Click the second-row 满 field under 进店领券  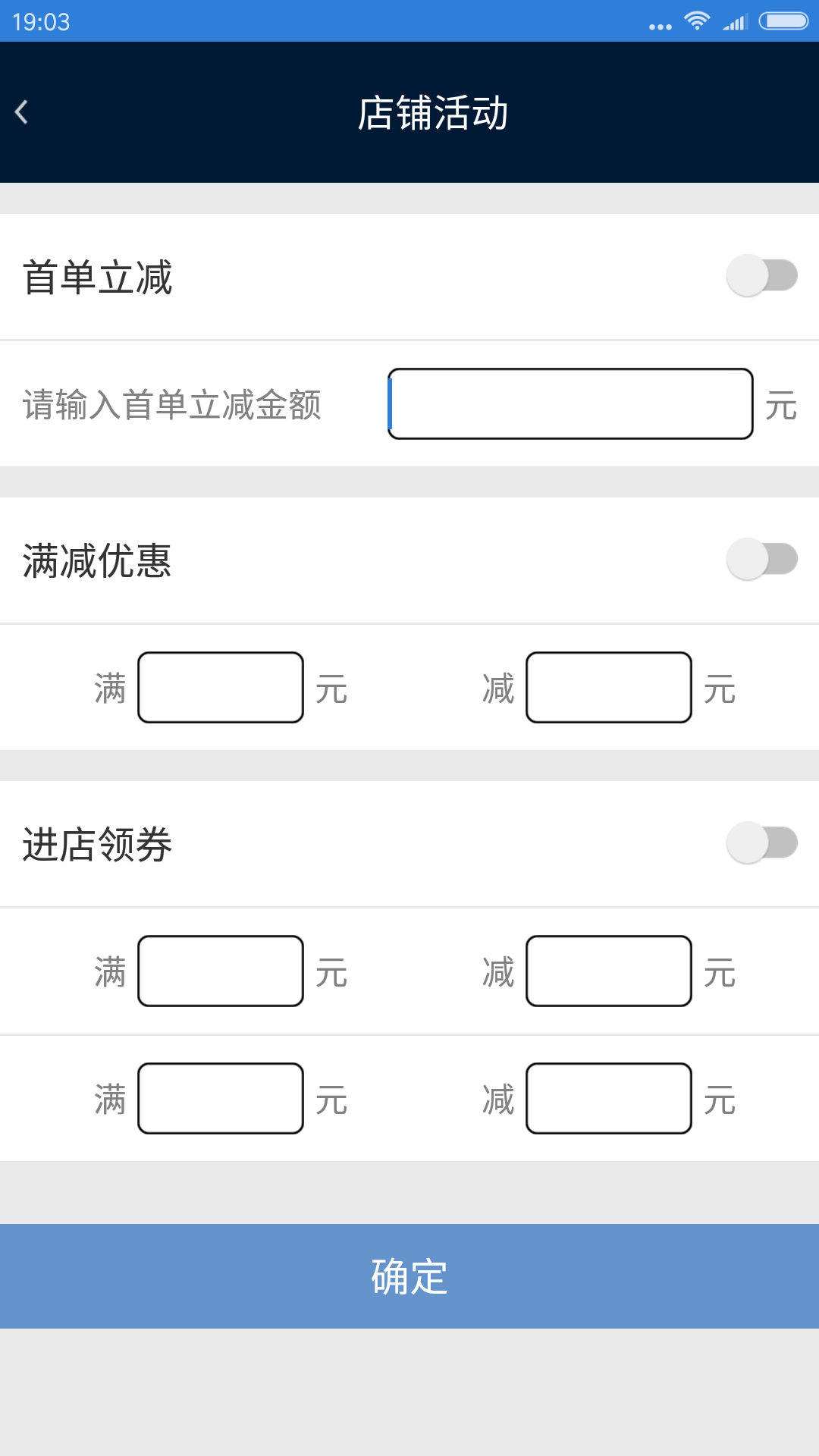(x=219, y=1097)
